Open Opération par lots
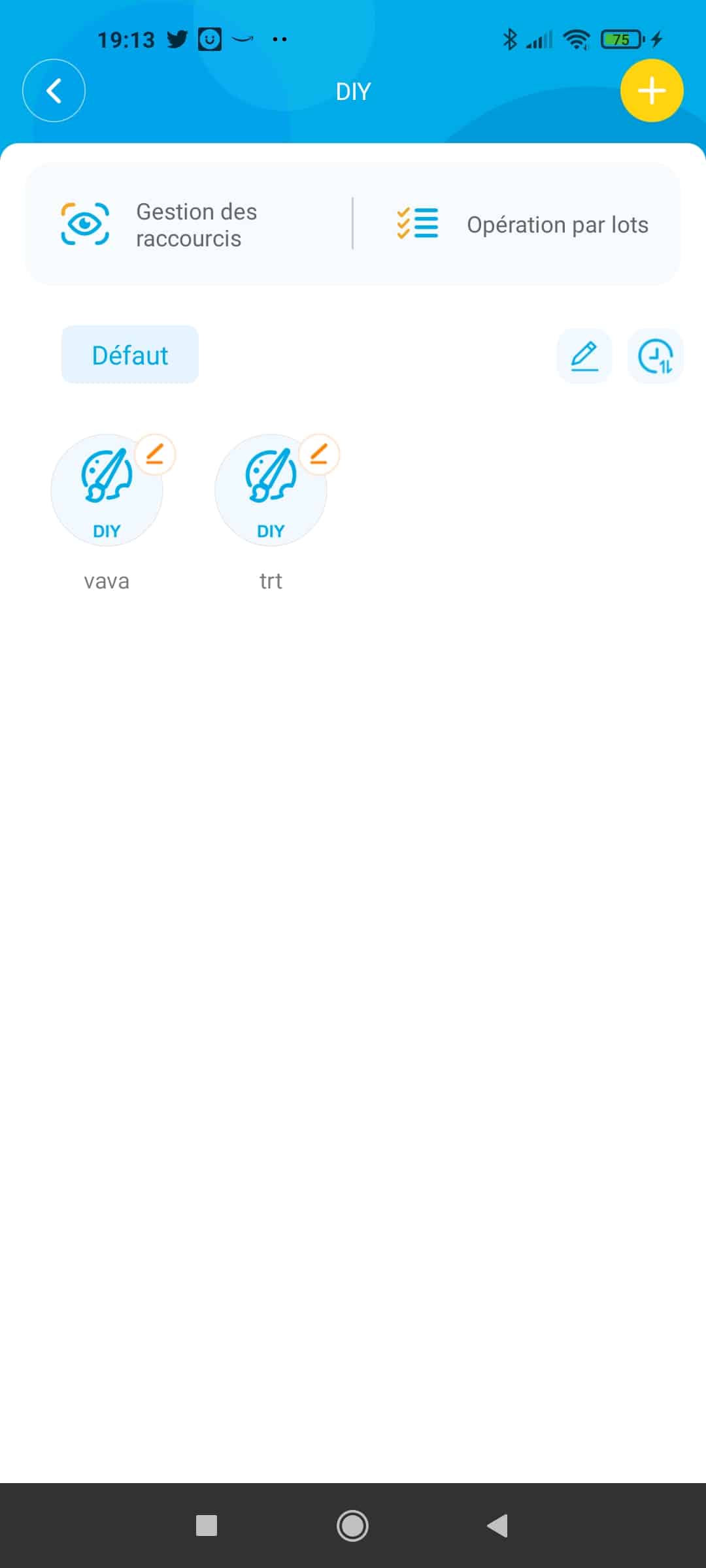706x1568 pixels. 523,225
